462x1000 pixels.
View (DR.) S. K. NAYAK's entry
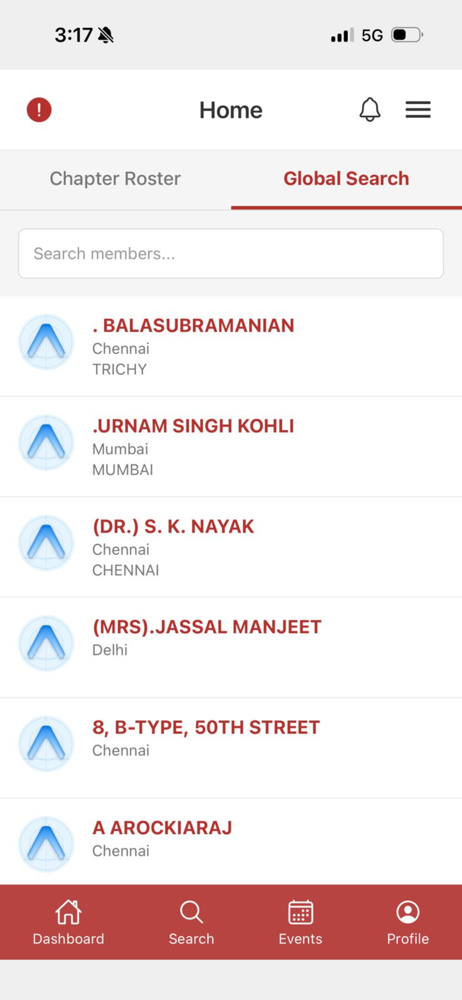[x=231, y=547]
